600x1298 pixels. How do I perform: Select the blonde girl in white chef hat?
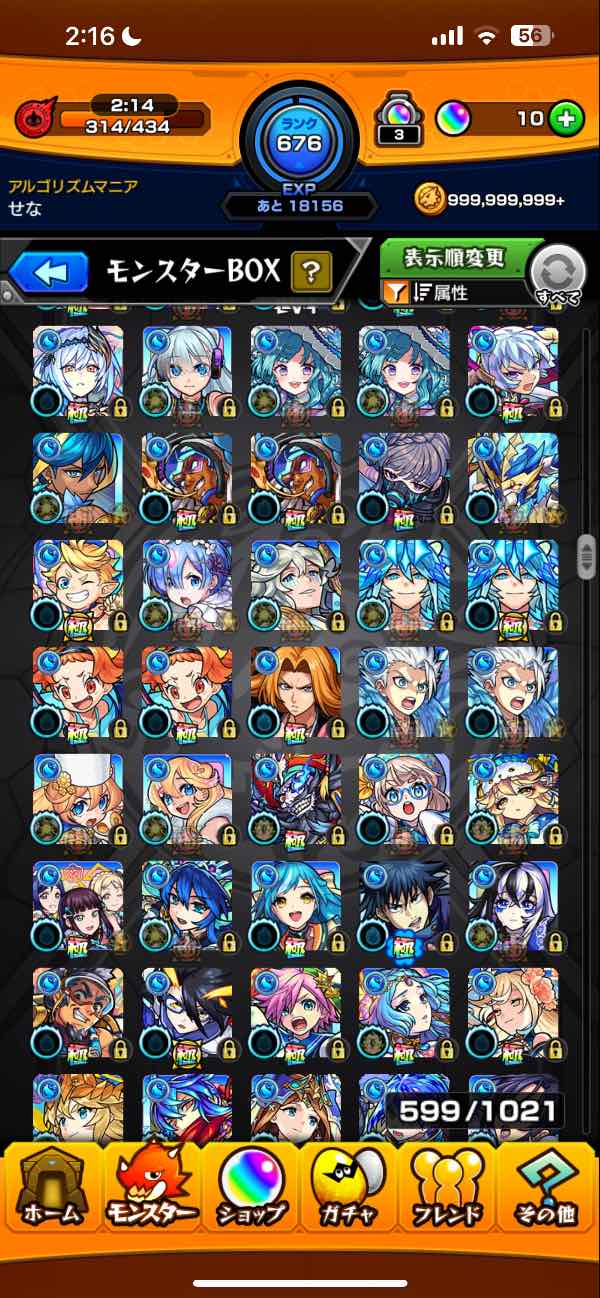(78, 798)
